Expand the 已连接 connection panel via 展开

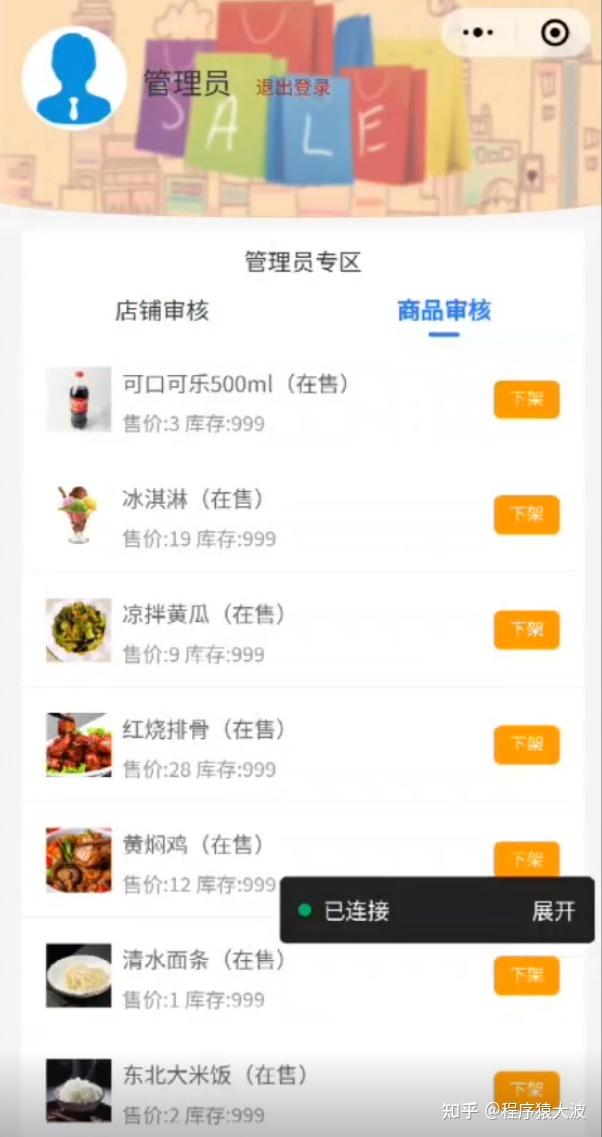[x=553, y=911]
